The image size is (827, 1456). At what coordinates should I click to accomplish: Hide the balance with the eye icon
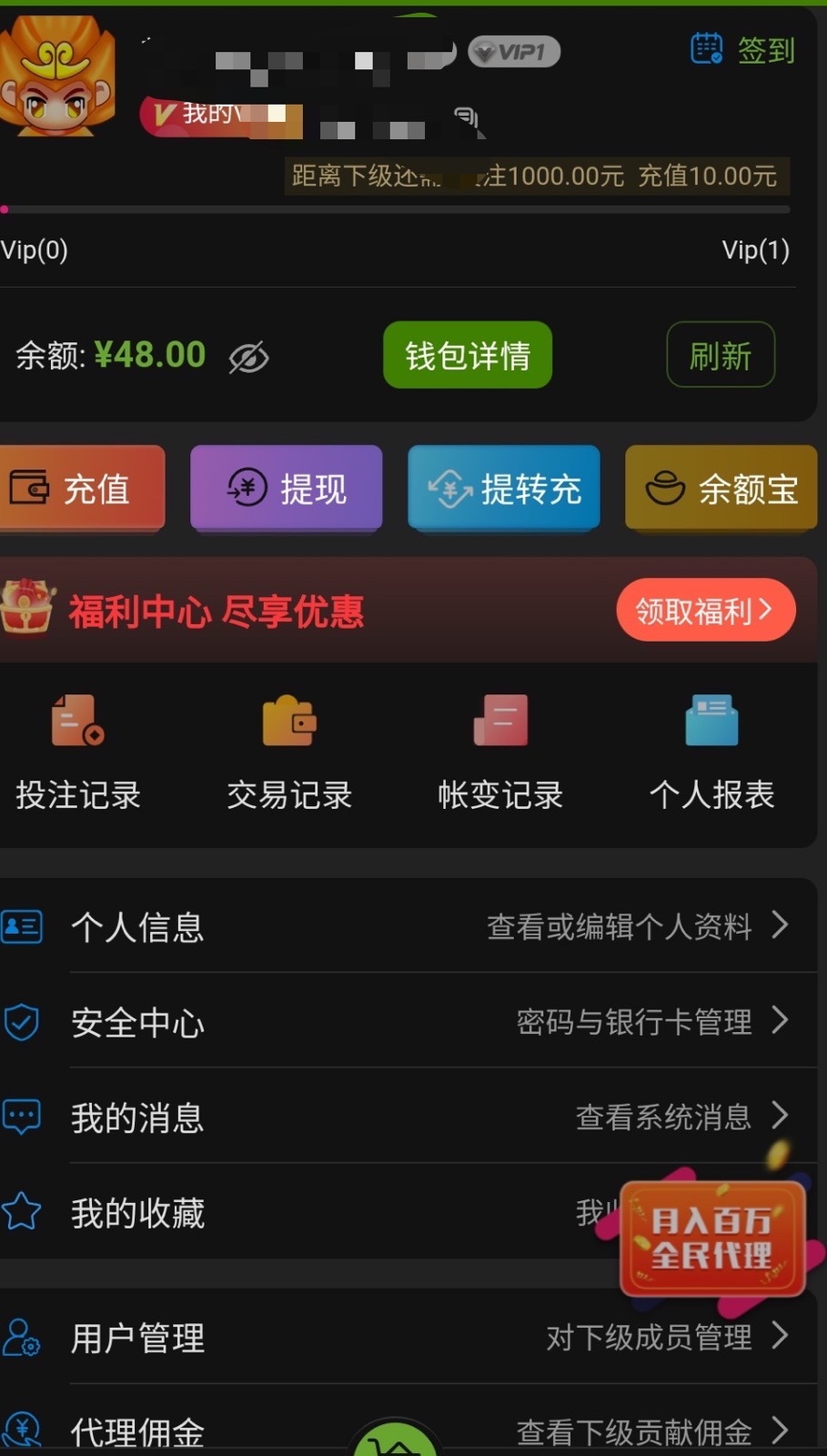[x=248, y=358]
